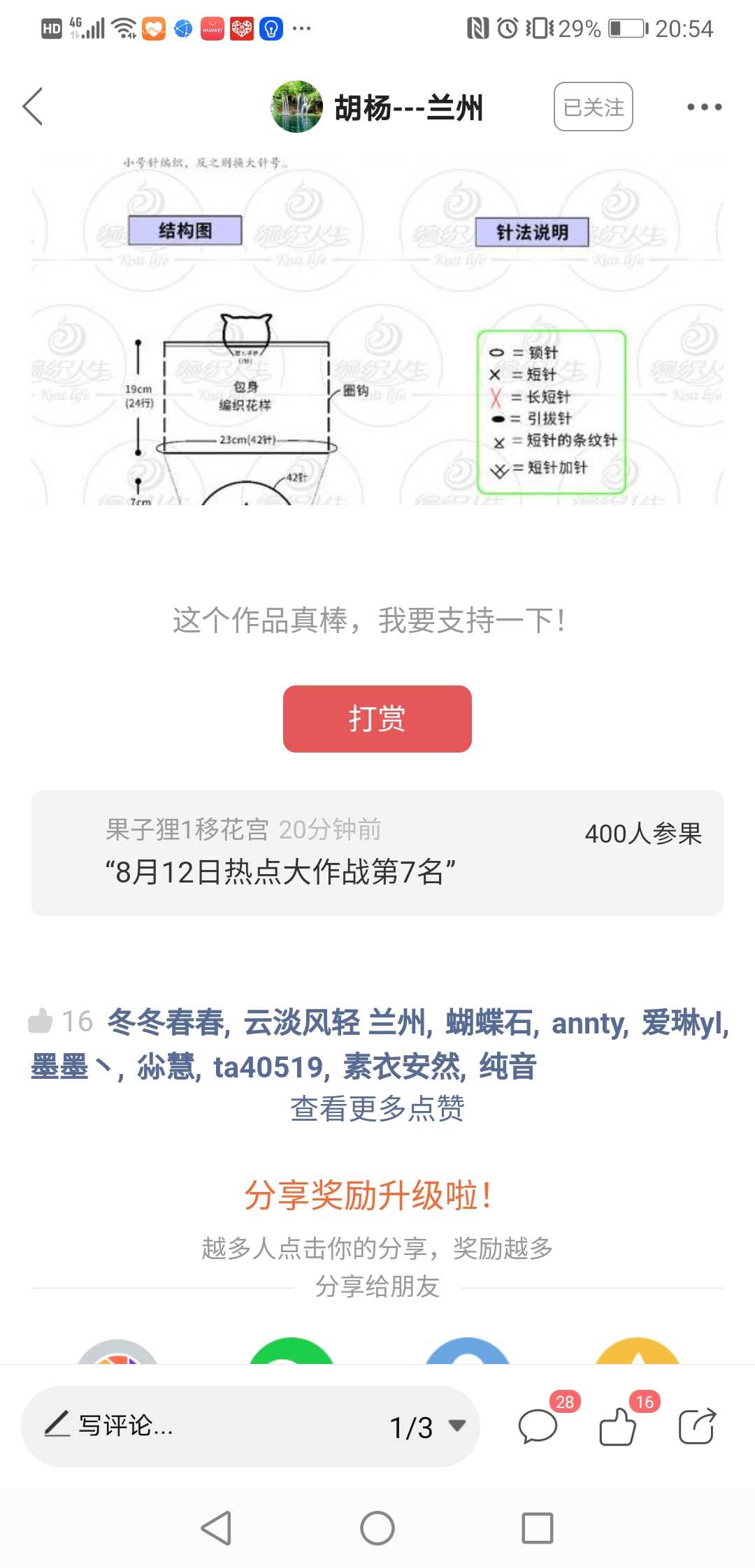
Task: View more likes via 查看更多点赞
Action: 377,1108
